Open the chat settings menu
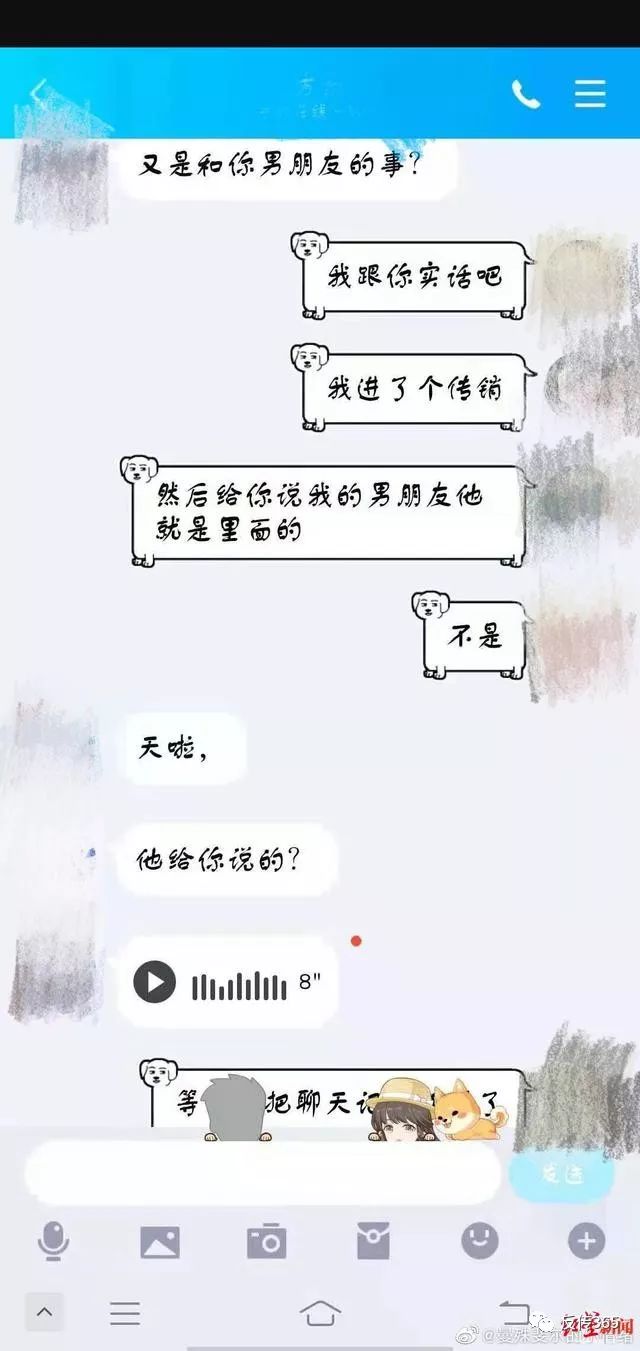 tap(590, 94)
